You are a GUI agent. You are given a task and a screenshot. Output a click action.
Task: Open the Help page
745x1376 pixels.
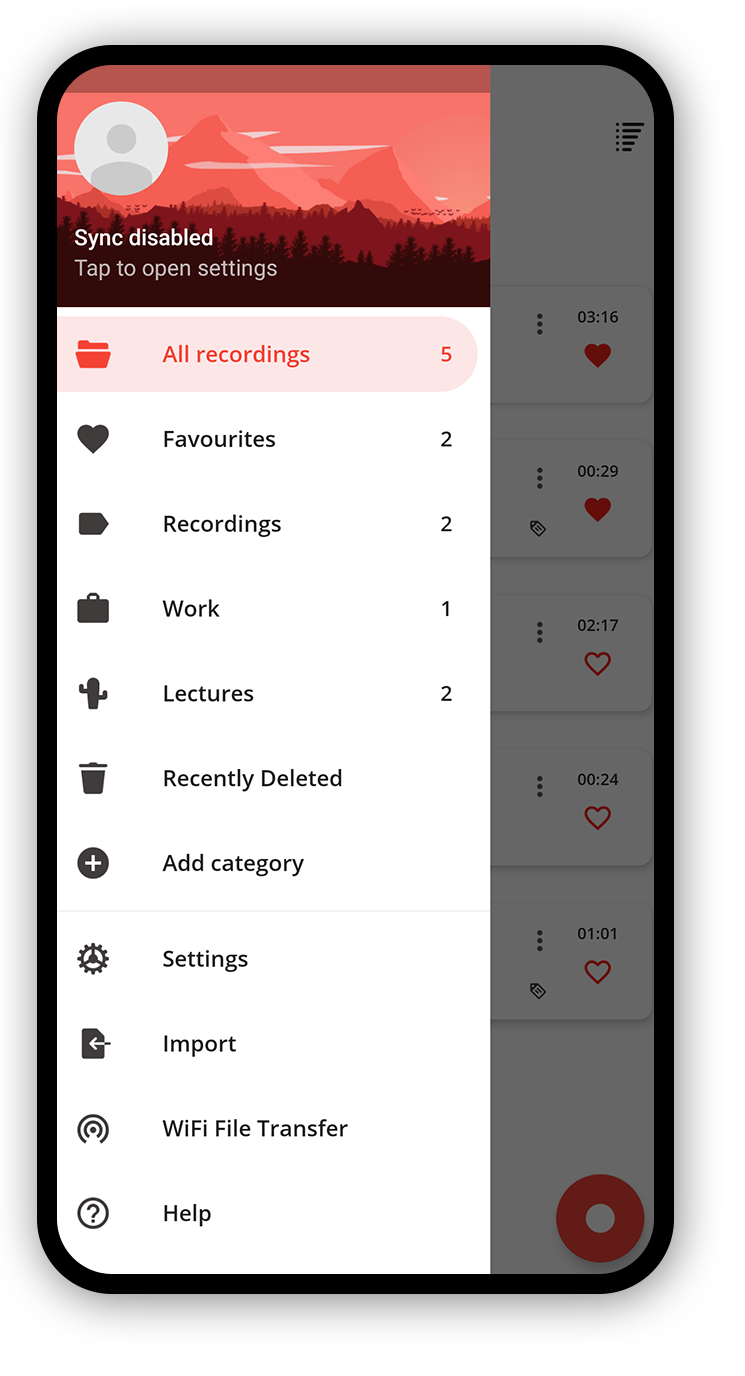tap(187, 1214)
